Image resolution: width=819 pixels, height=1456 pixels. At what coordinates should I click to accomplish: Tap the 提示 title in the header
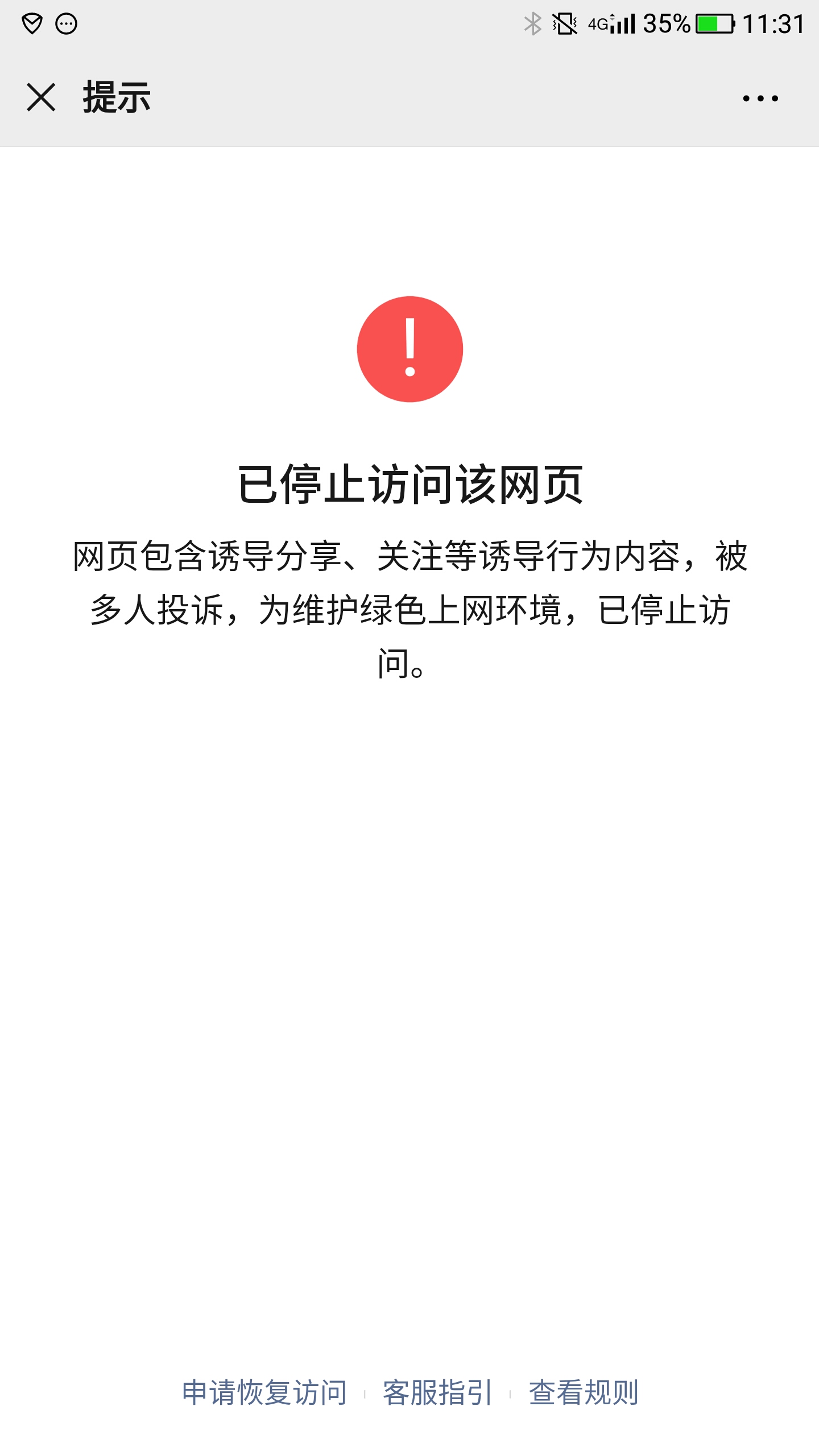(x=115, y=98)
